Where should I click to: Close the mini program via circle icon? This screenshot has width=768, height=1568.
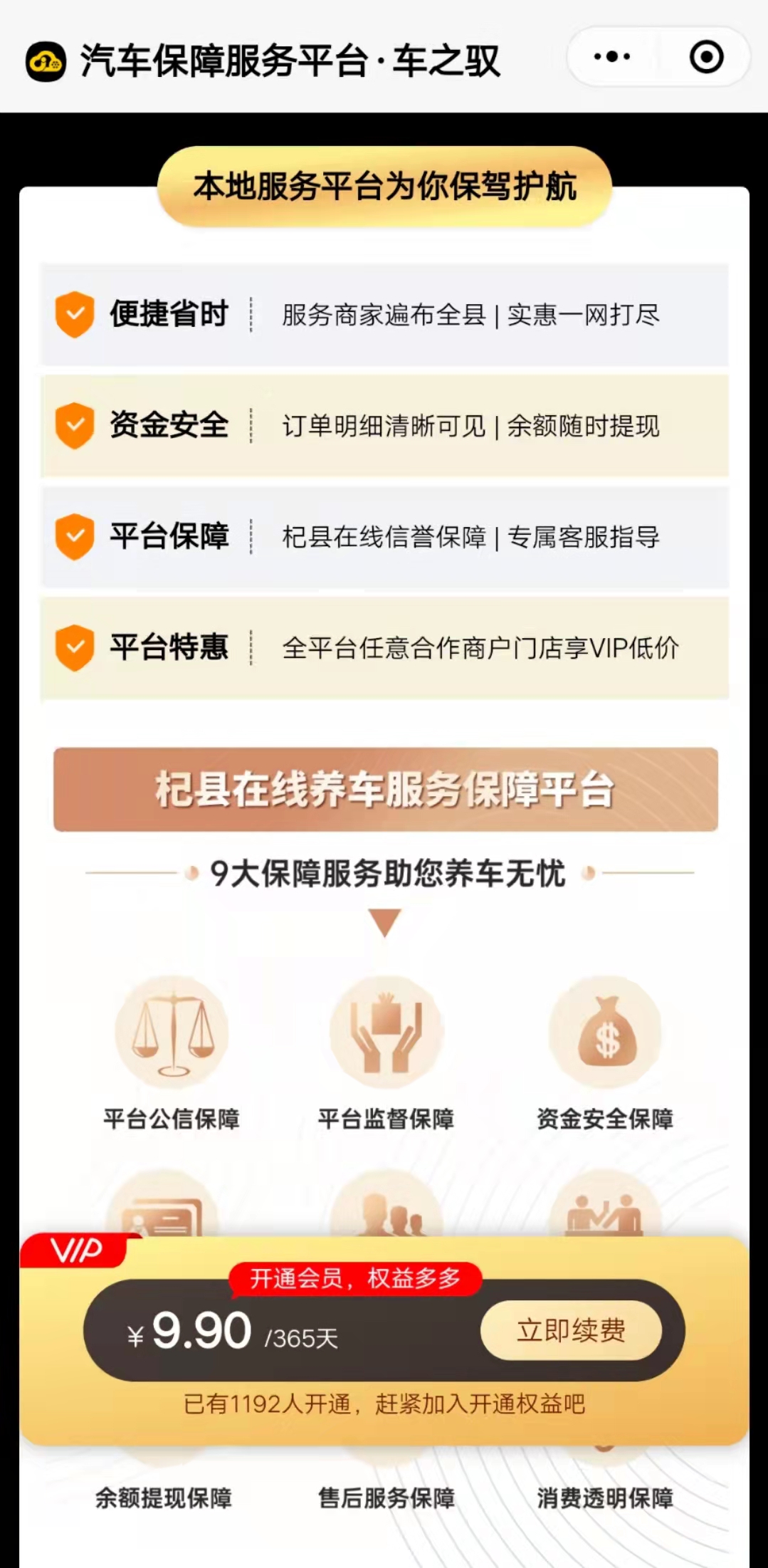click(x=706, y=57)
